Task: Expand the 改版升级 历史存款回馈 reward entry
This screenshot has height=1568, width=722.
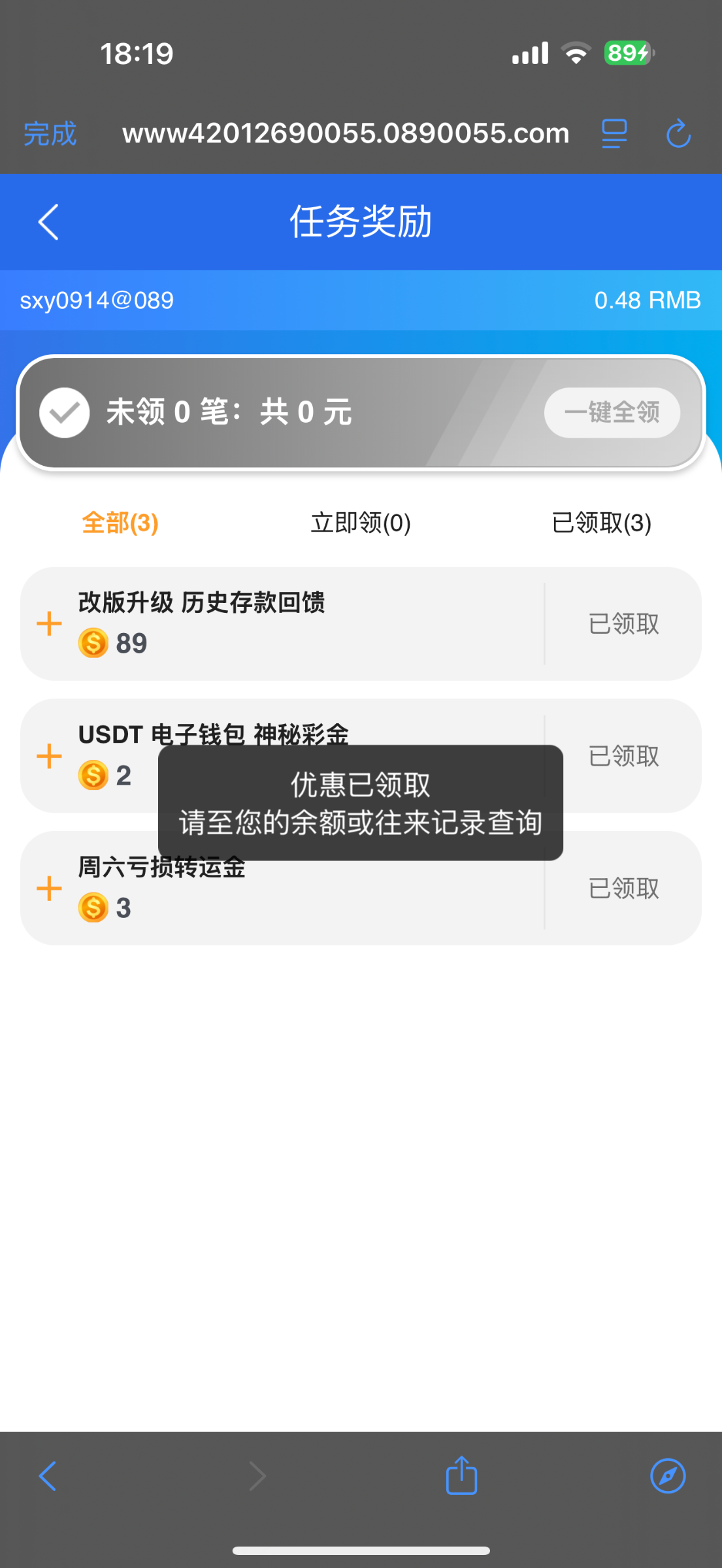Action: (48, 623)
